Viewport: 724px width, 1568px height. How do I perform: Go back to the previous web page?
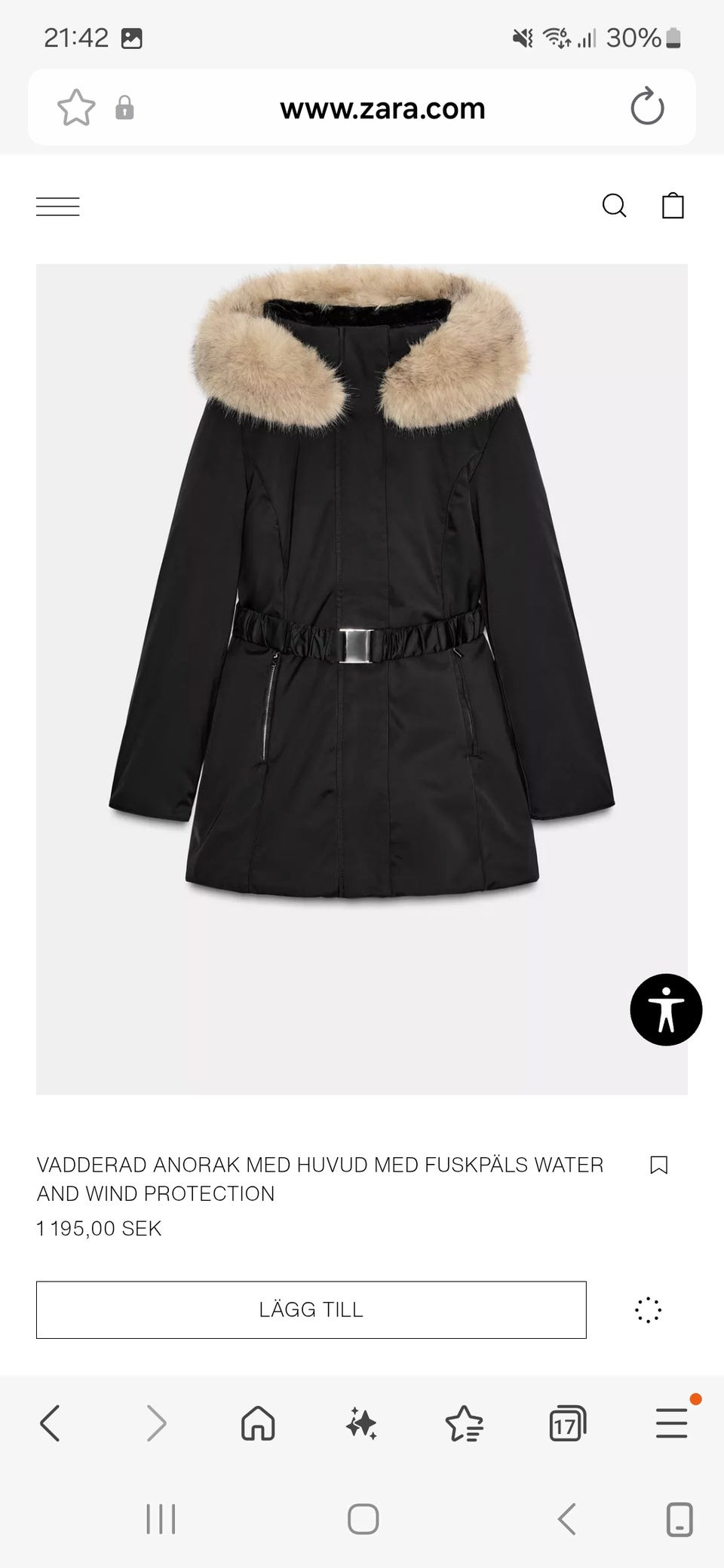pyautogui.click(x=50, y=1423)
